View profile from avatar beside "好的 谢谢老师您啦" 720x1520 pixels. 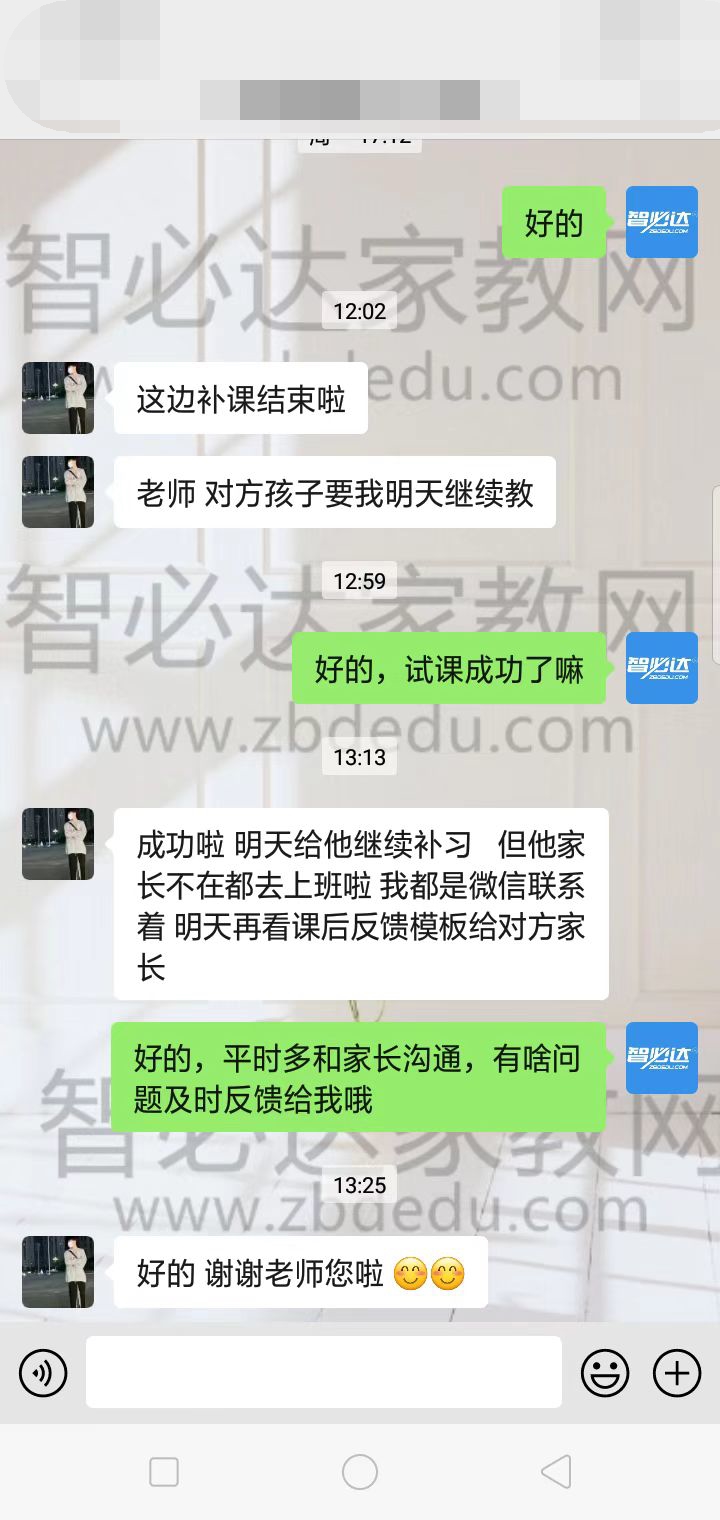pyautogui.click(x=58, y=1272)
